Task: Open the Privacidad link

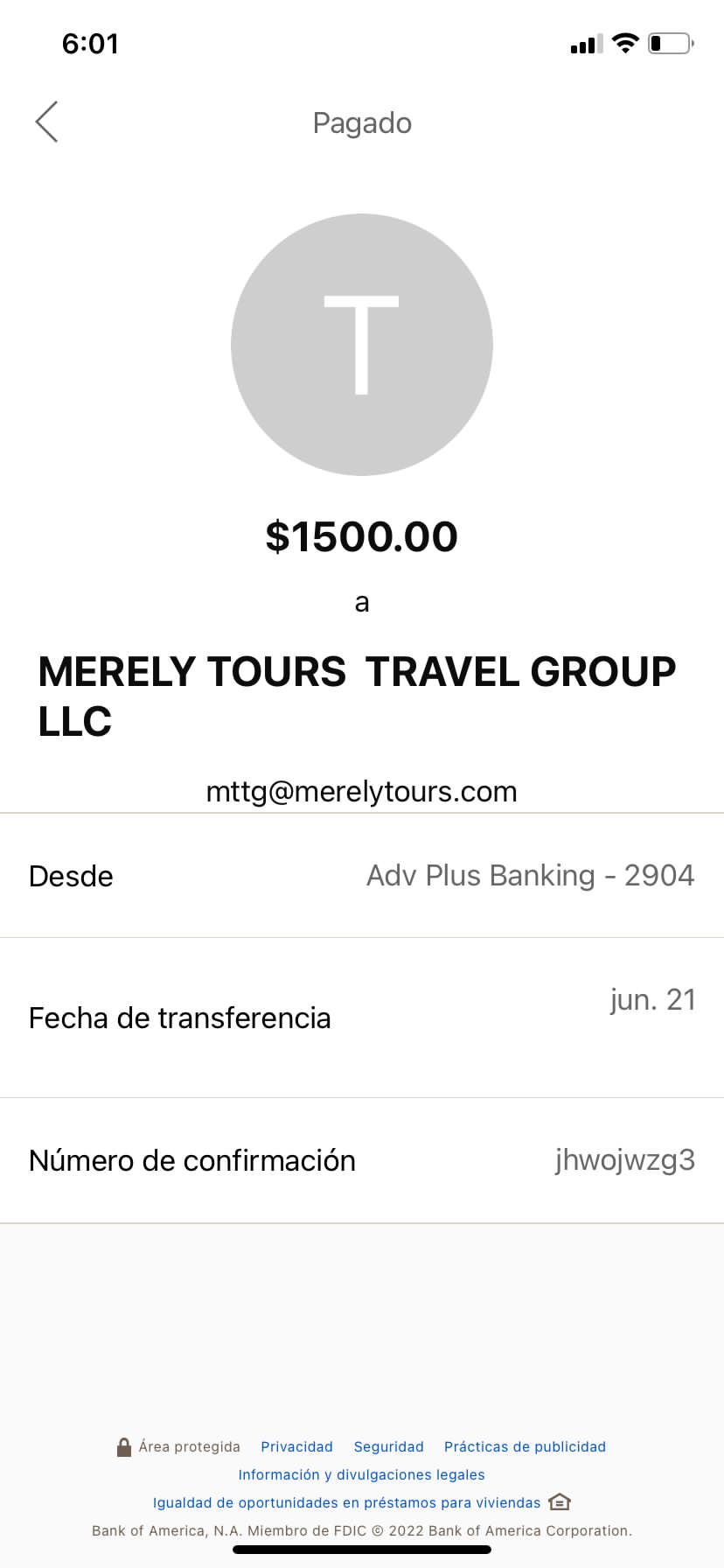Action: [296, 1447]
